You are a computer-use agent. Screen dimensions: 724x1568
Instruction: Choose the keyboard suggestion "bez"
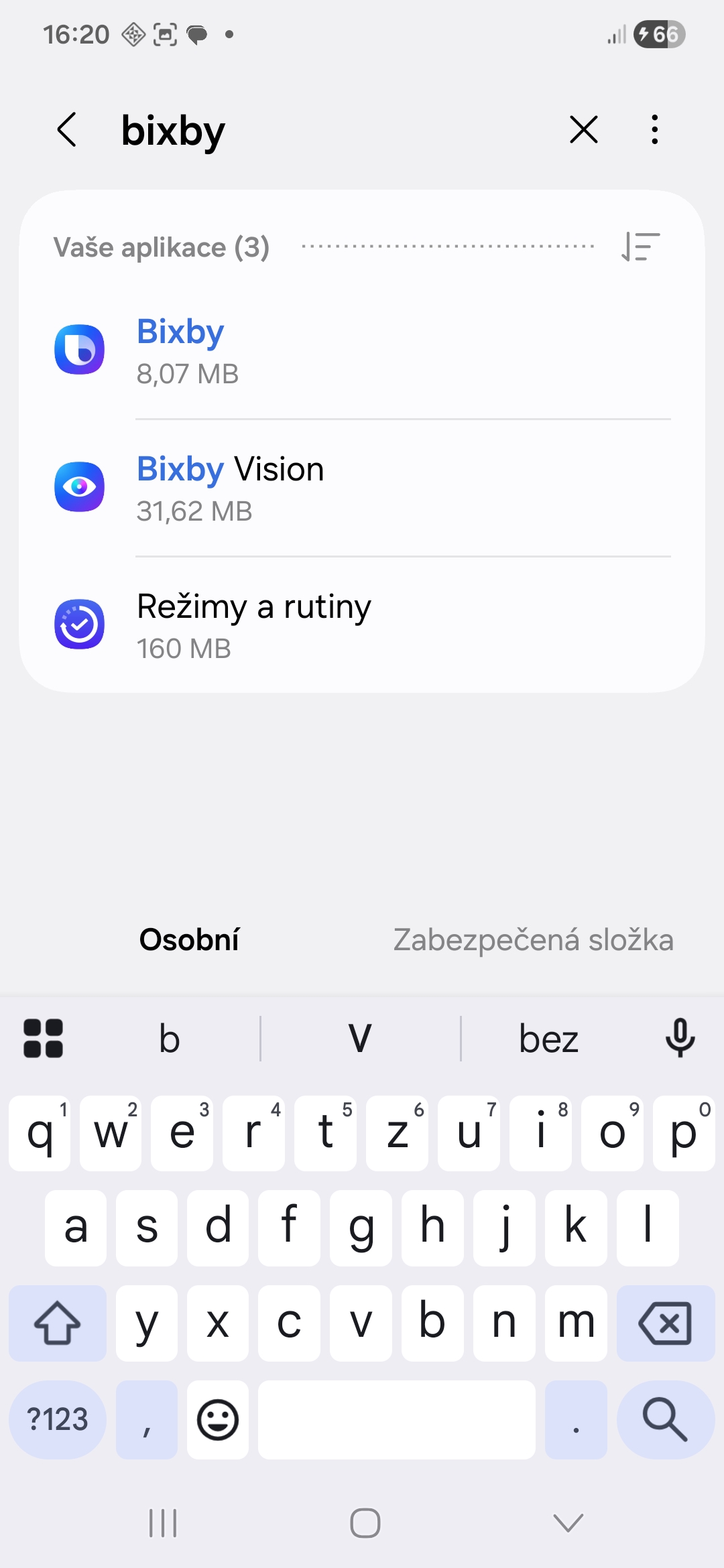tap(548, 1039)
